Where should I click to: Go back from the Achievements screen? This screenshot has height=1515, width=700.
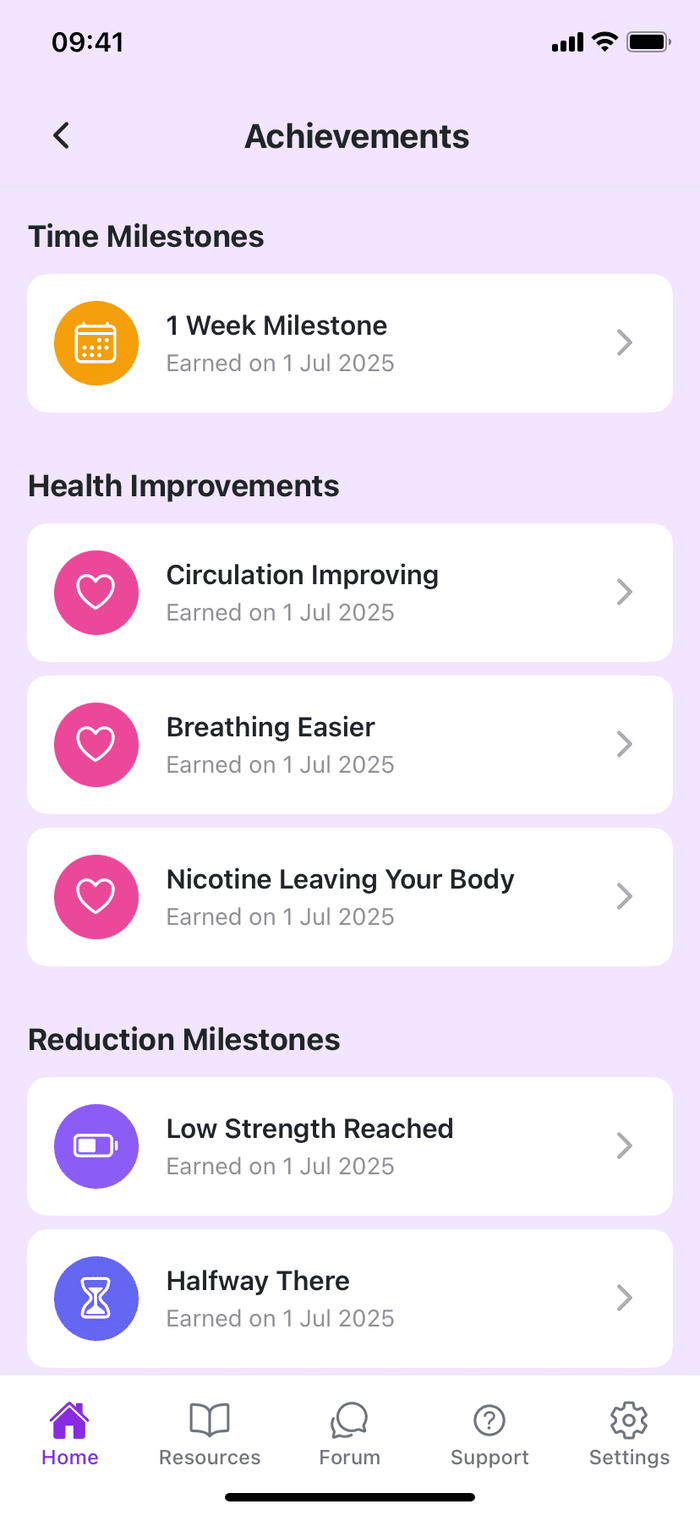(62, 136)
